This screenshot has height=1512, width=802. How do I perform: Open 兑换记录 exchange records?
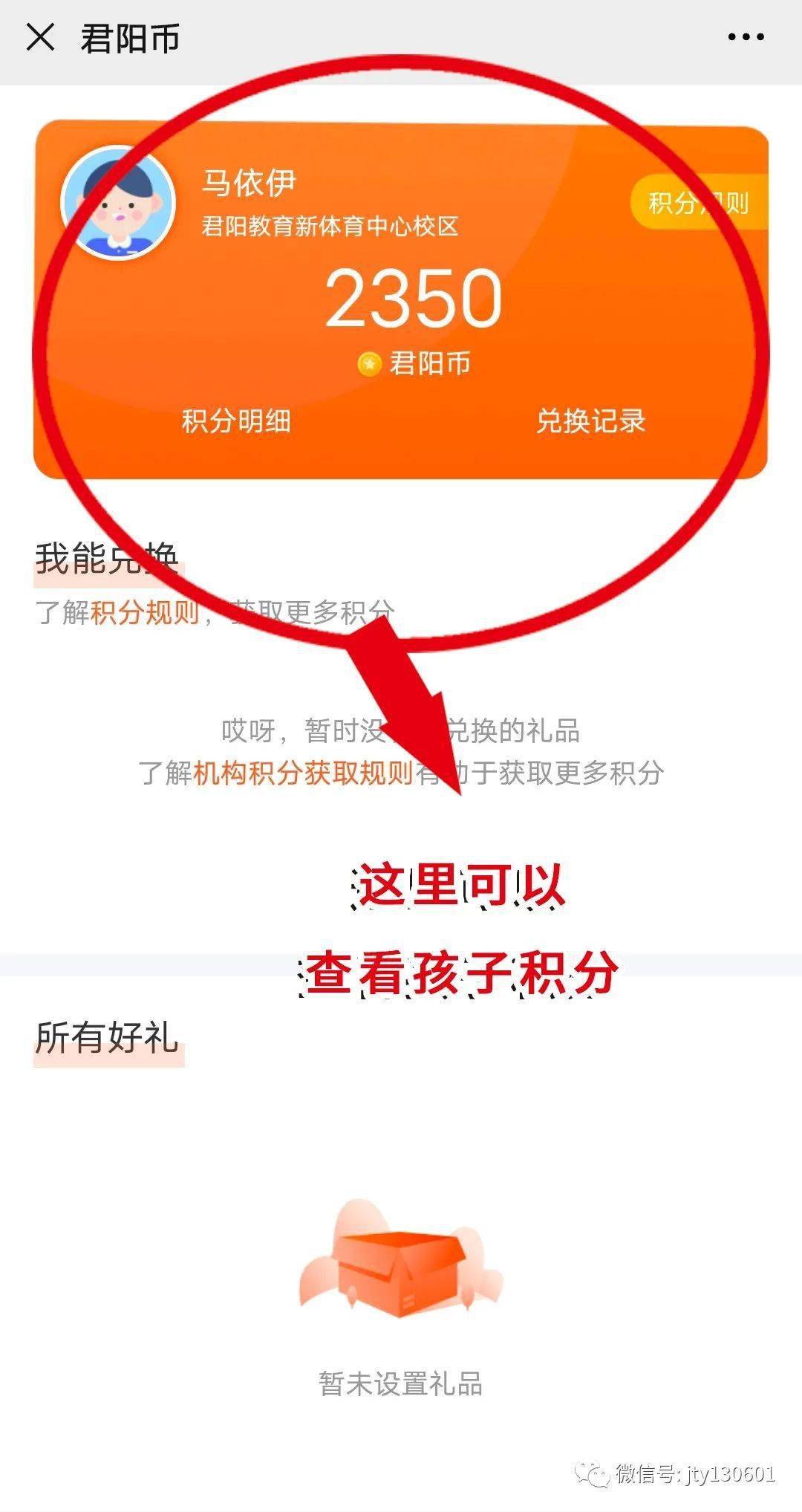[x=590, y=421]
